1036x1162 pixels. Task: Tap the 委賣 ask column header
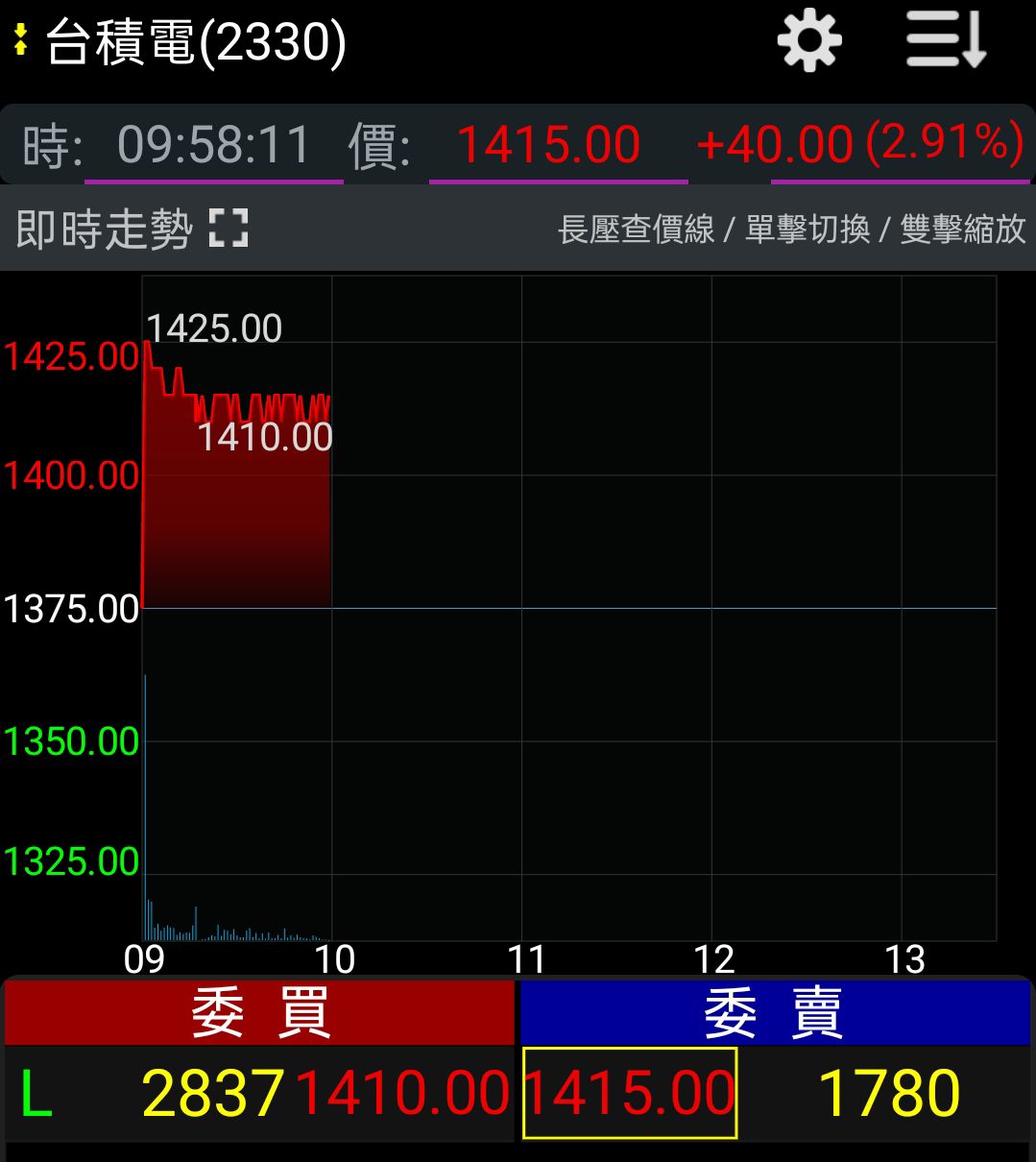coord(774,1012)
